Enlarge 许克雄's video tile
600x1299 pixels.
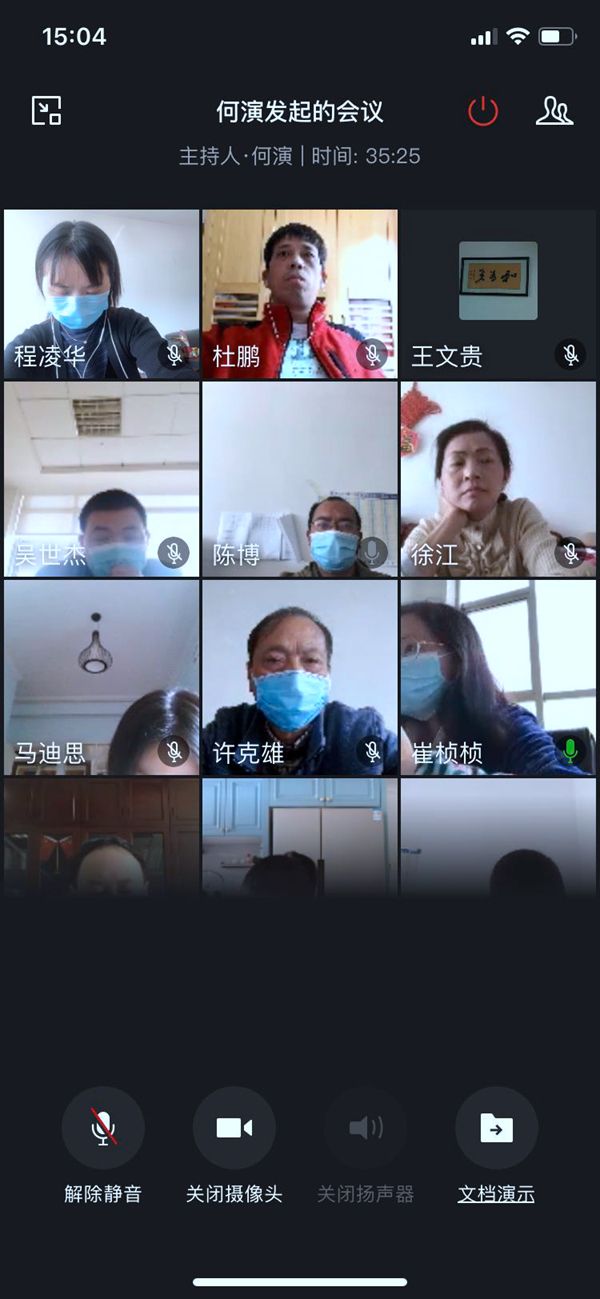point(299,677)
